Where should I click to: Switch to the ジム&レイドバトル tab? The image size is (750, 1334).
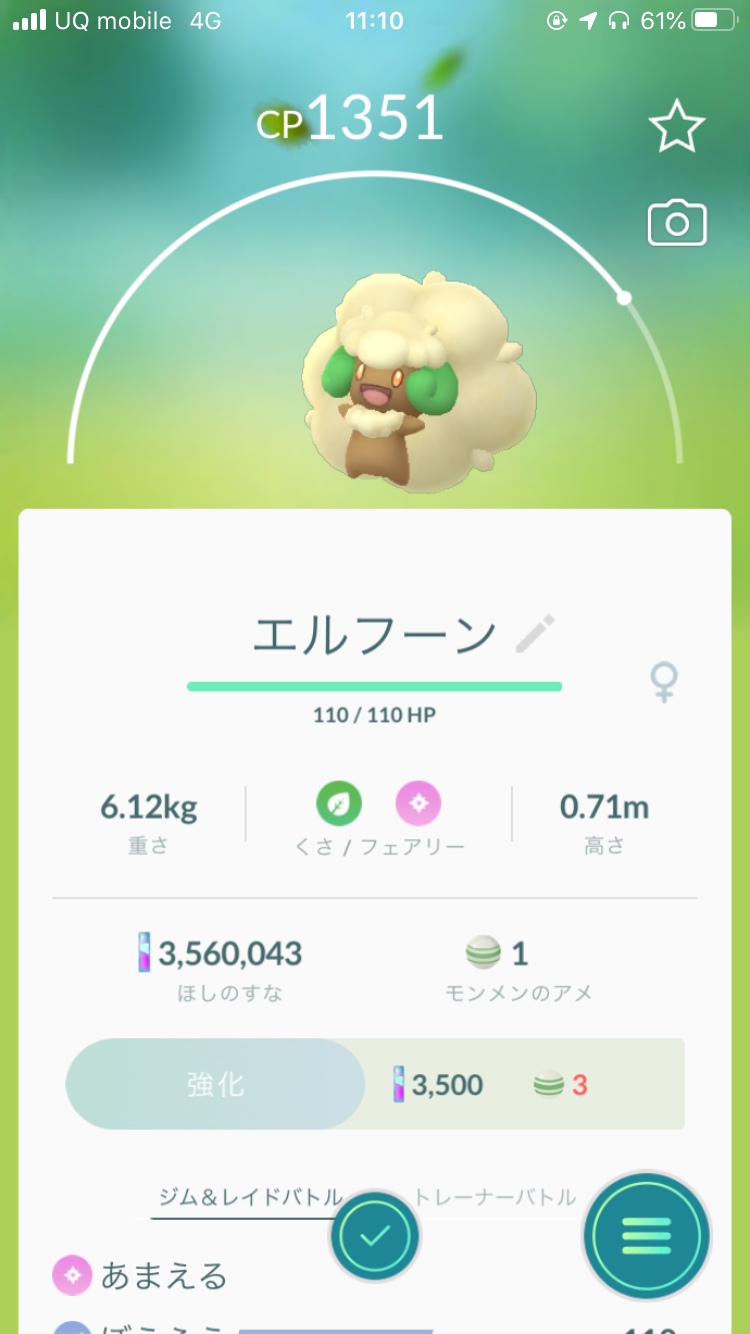pos(250,1197)
